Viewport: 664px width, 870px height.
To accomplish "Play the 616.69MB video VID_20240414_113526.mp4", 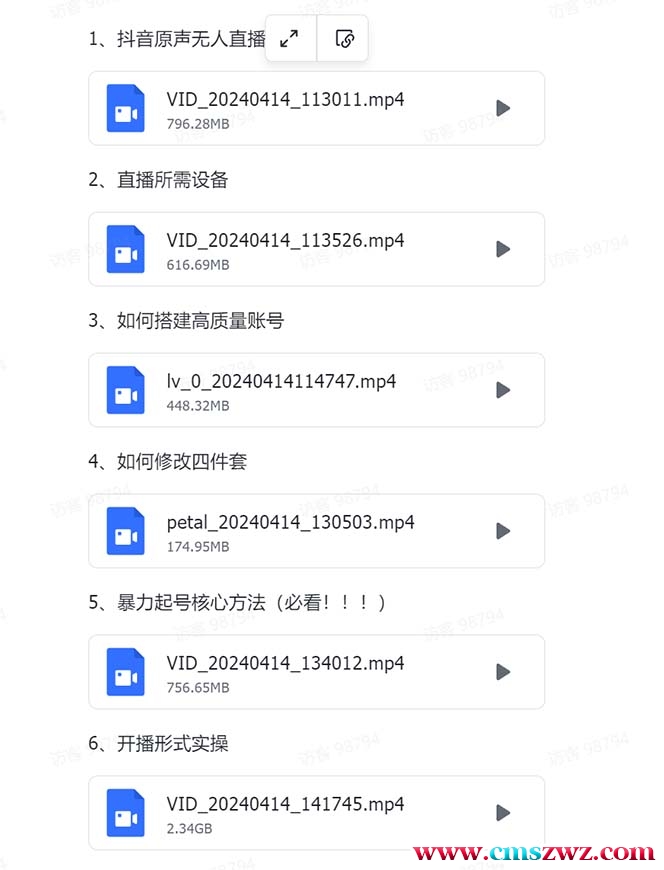I will point(503,249).
